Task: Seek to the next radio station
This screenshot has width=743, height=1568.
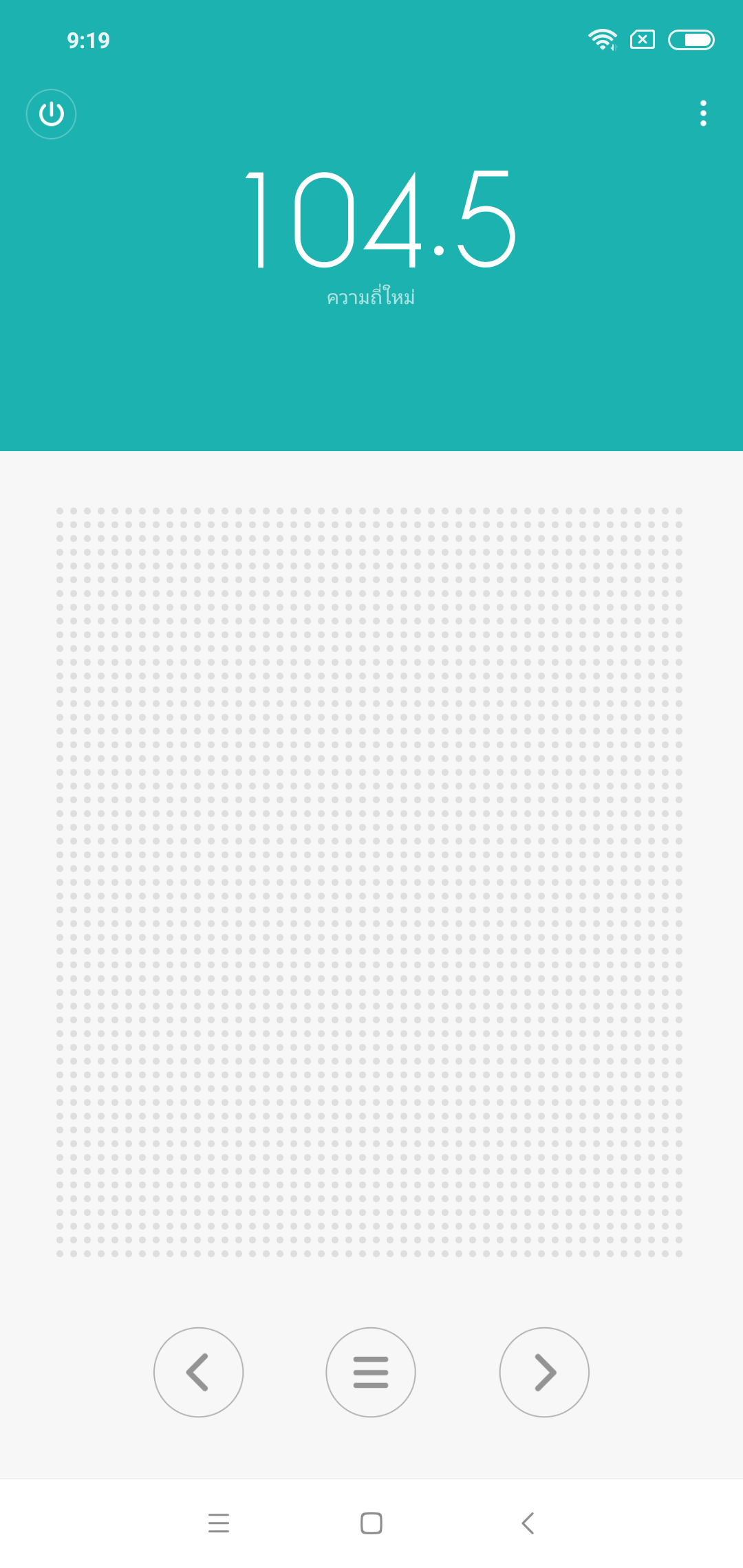Action: point(543,1372)
